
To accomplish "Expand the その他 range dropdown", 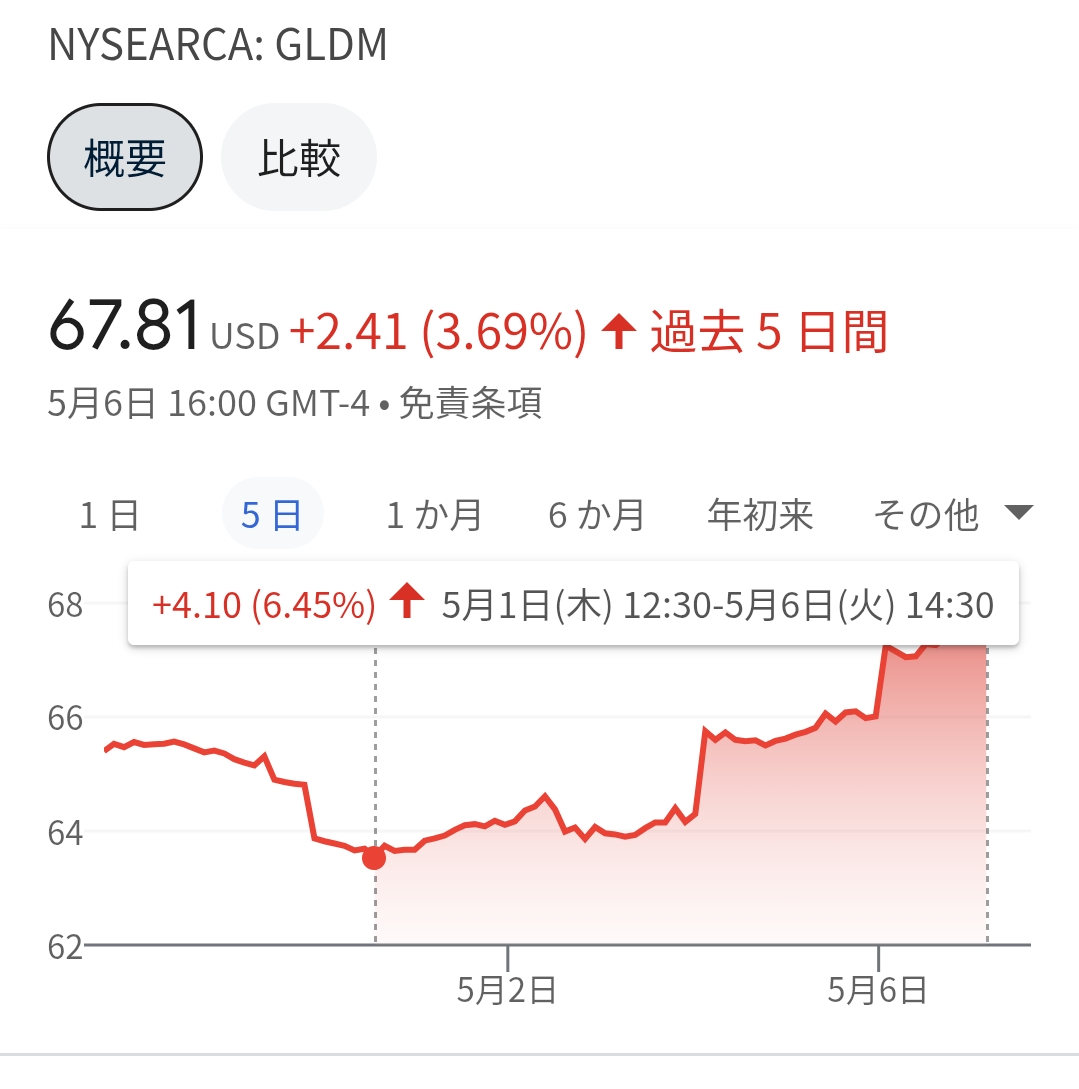I will [950, 515].
